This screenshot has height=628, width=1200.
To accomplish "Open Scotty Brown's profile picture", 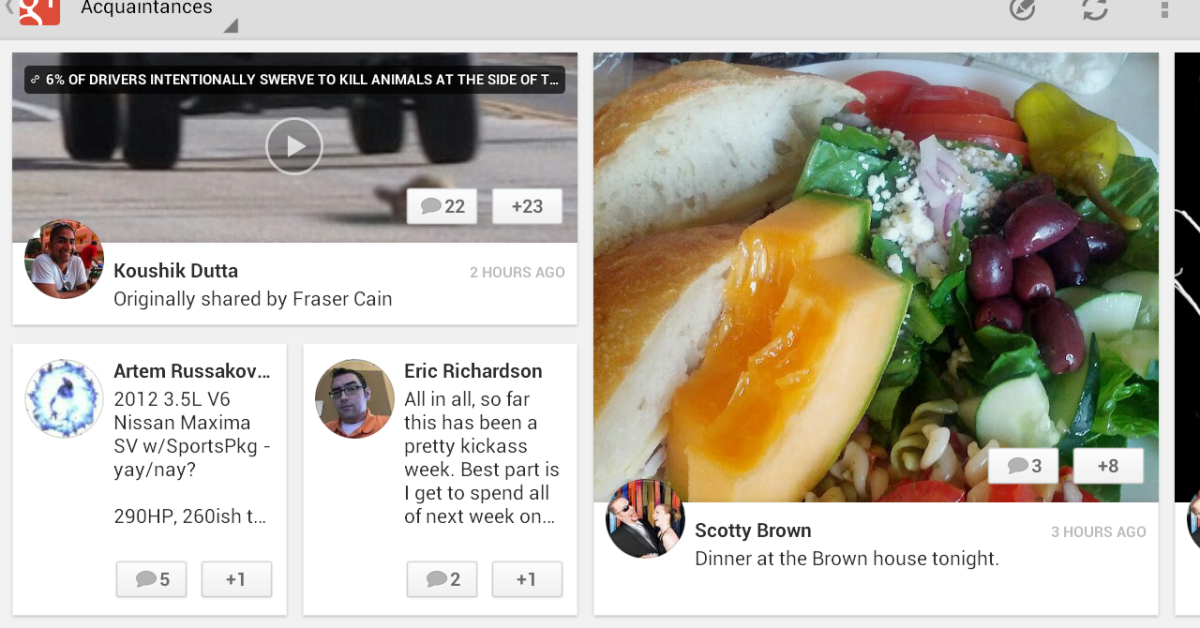I will (645, 519).
